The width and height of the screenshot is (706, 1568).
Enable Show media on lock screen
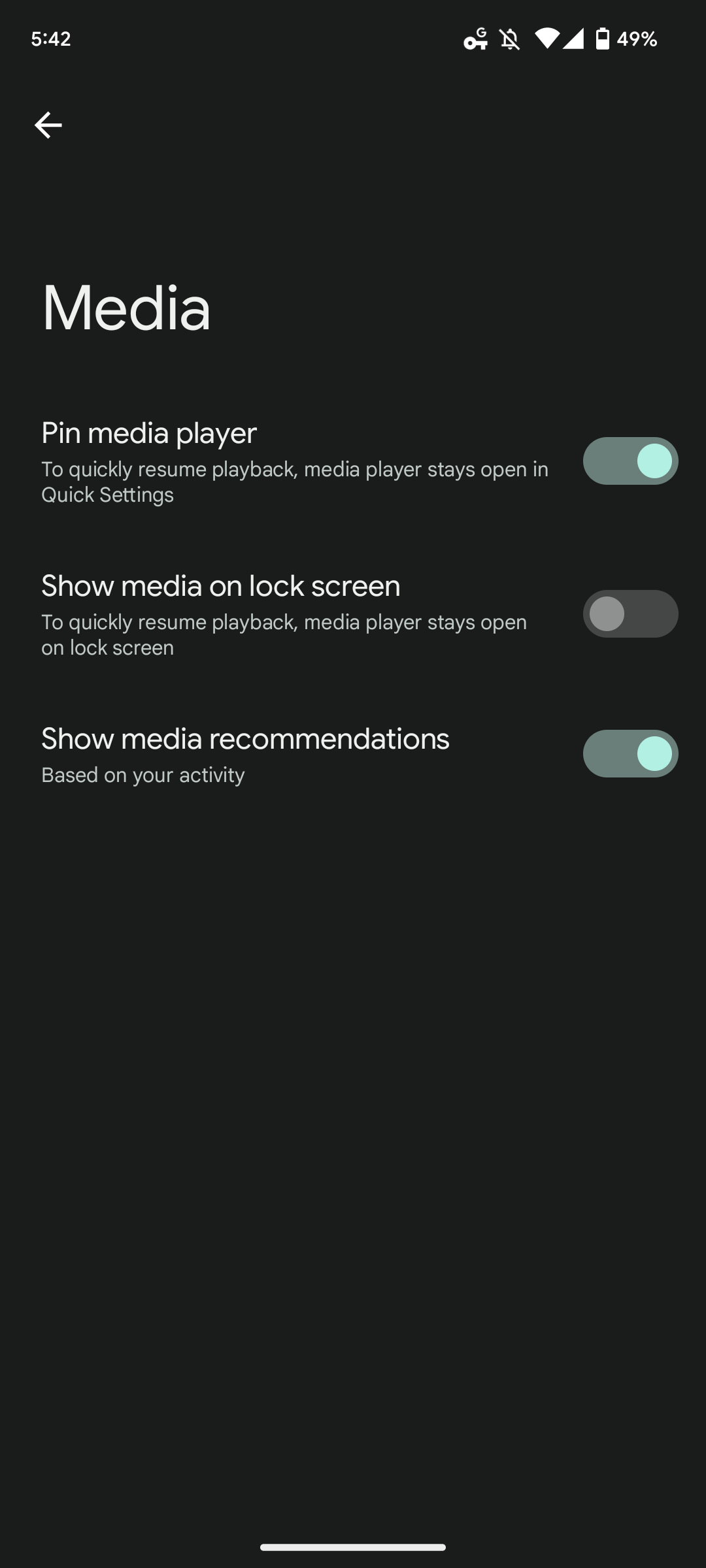pyautogui.click(x=630, y=614)
